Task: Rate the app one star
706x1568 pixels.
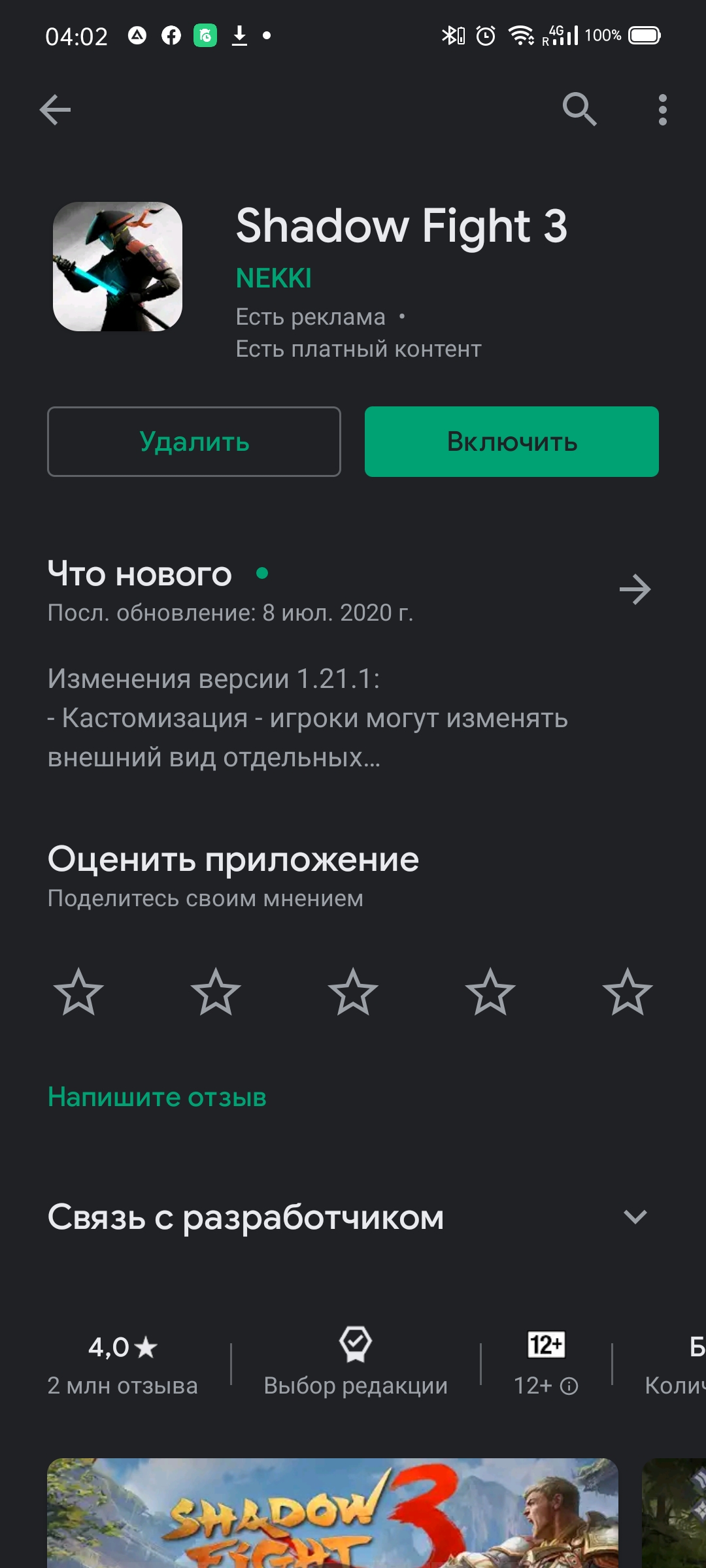Action: click(78, 992)
